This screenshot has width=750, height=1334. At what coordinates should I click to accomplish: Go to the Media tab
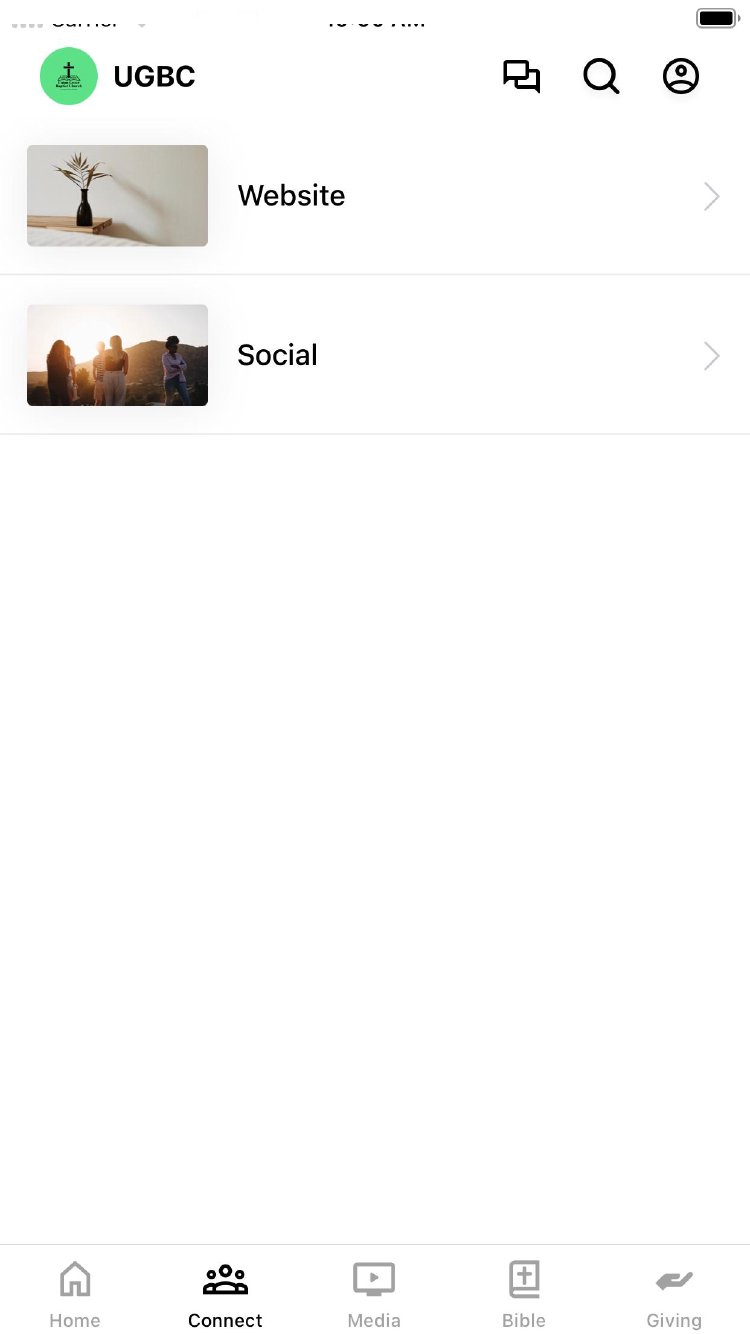pos(374,1294)
